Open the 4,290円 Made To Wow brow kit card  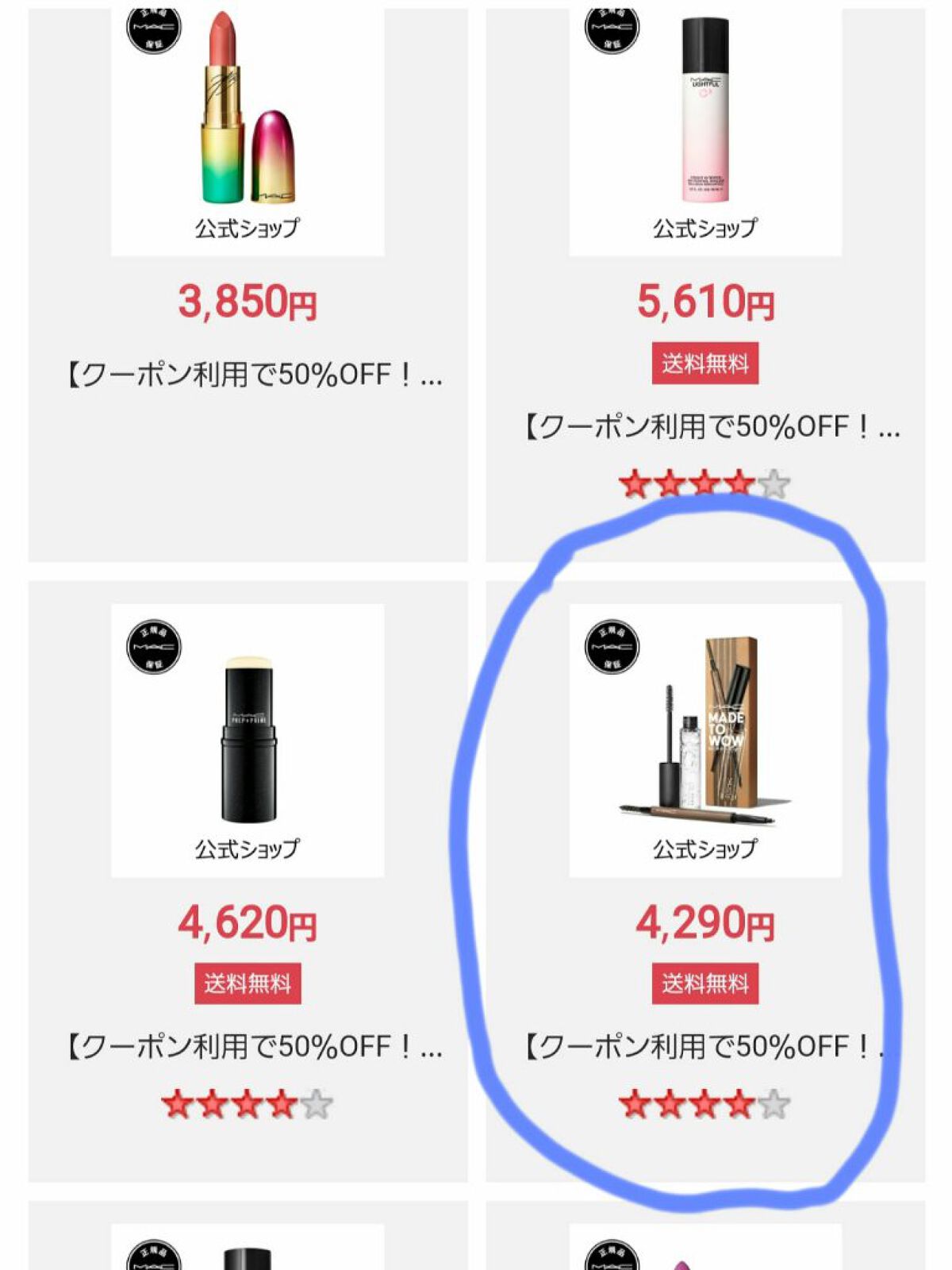[705, 740]
